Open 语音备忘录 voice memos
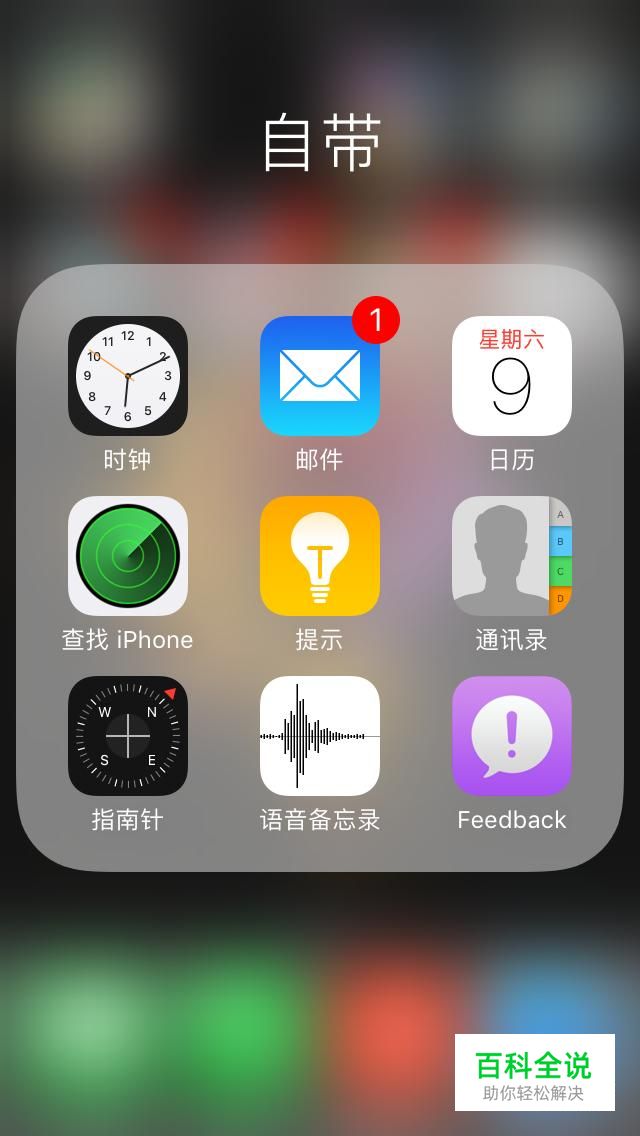Image resolution: width=640 pixels, height=1136 pixels. [320, 736]
